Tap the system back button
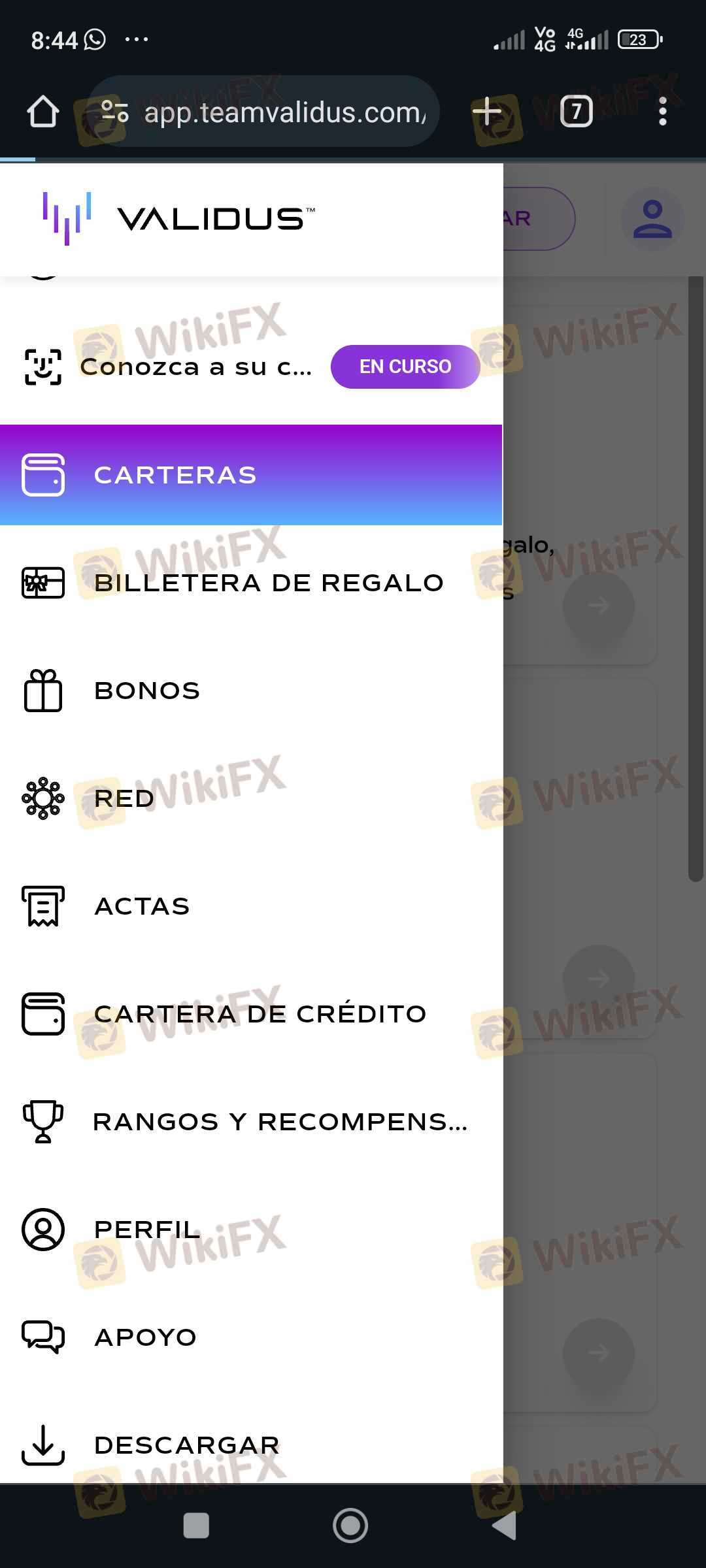This screenshot has width=706, height=1568. pyautogui.click(x=505, y=1526)
